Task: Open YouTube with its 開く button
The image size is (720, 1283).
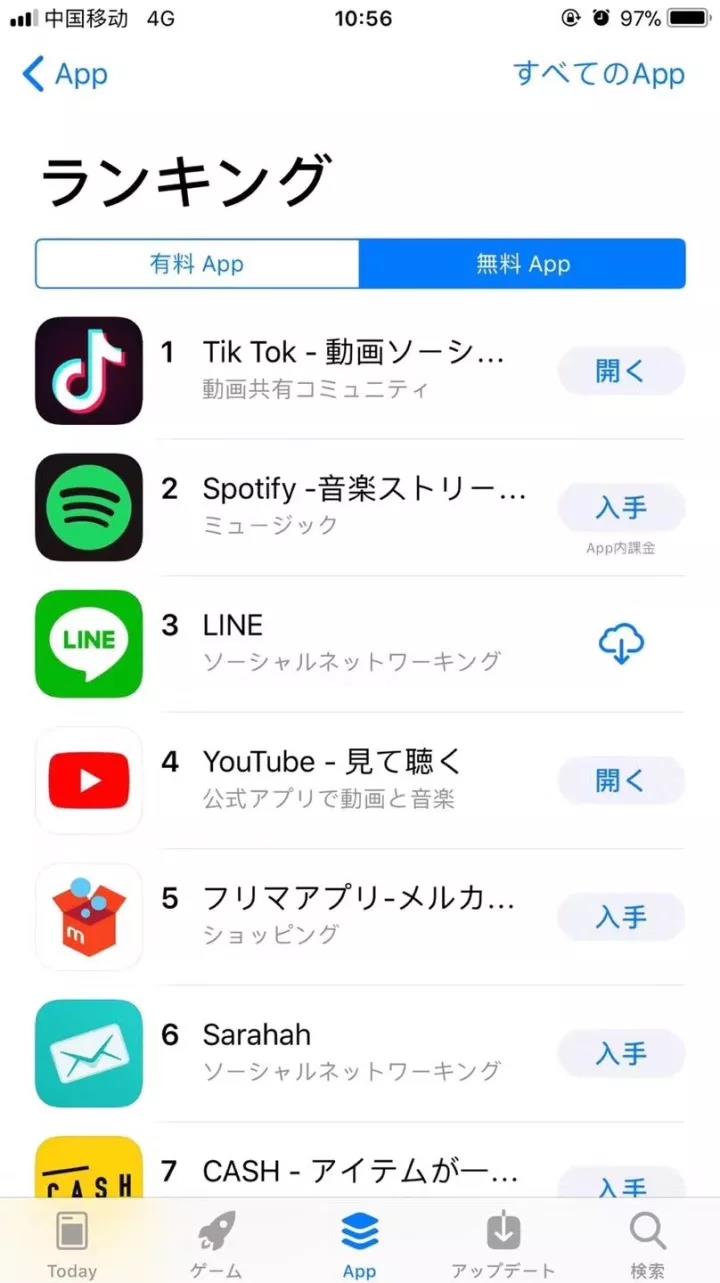Action: [x=621, y=781]
